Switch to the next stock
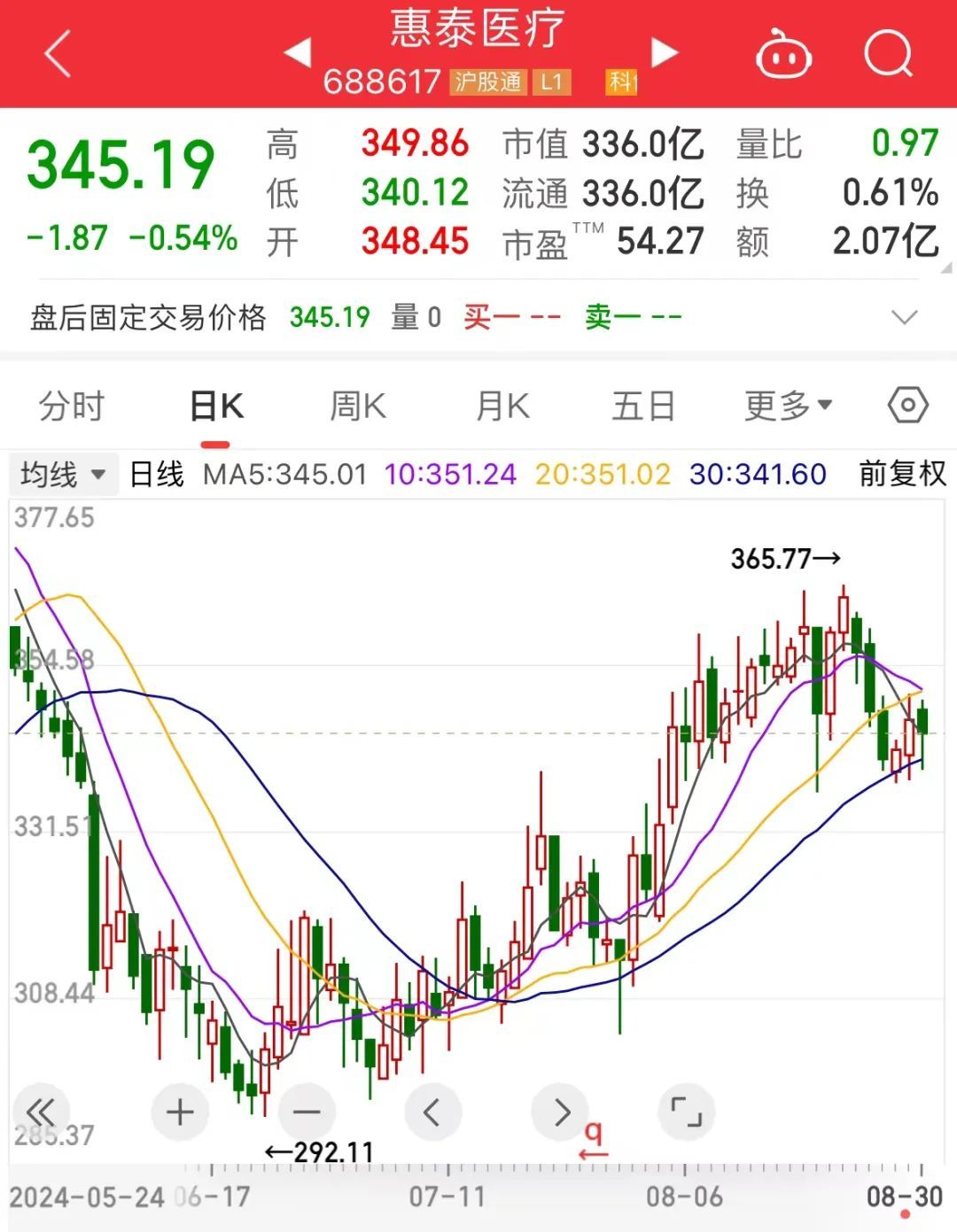Image resolution: width=957 pixels, height=1232 pixels. pyautogui.click(x=664, y=52)
